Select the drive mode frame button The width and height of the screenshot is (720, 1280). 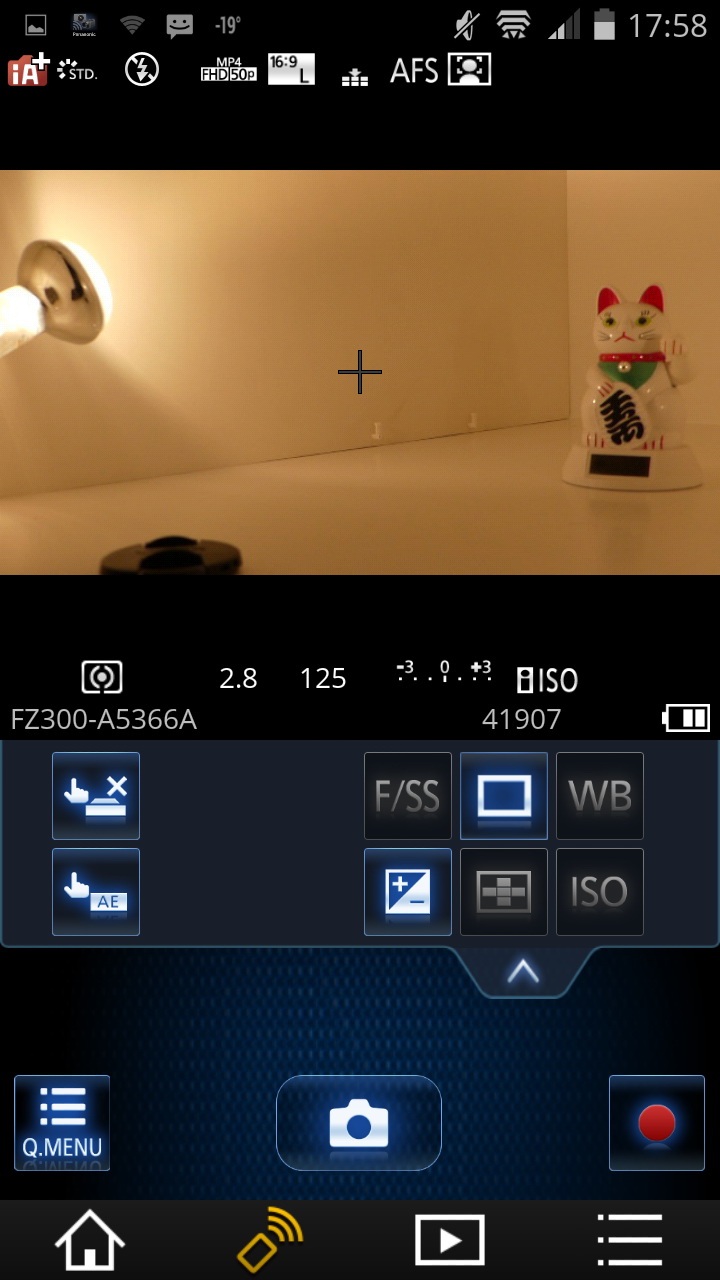point(504,796)
